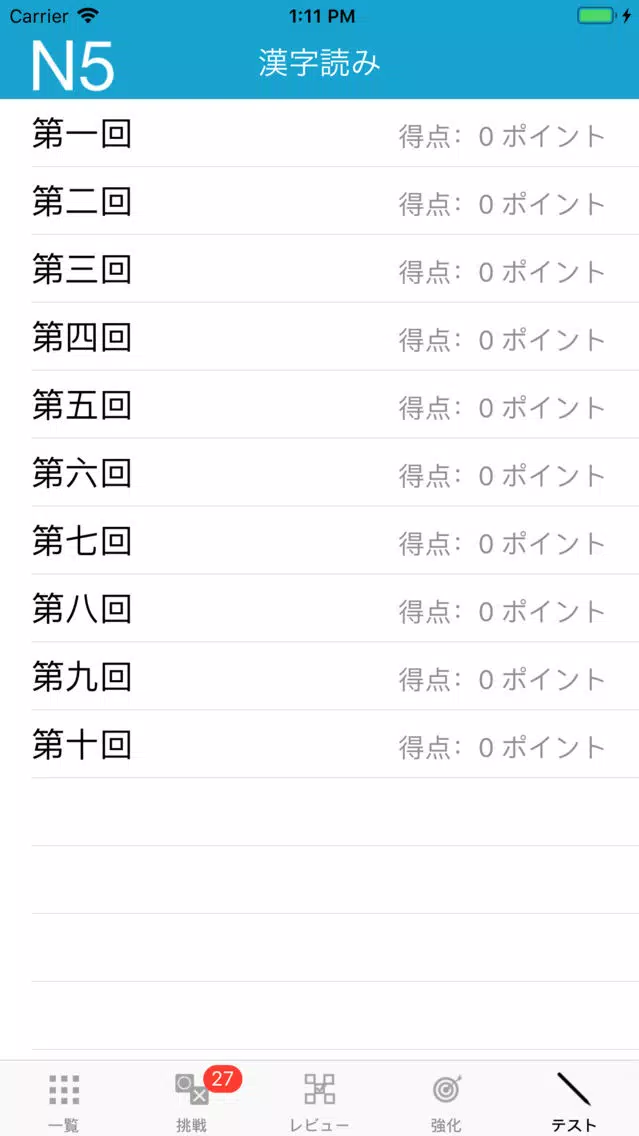
Task: Choose the 第六回 test row
Action: click(320, 472)
